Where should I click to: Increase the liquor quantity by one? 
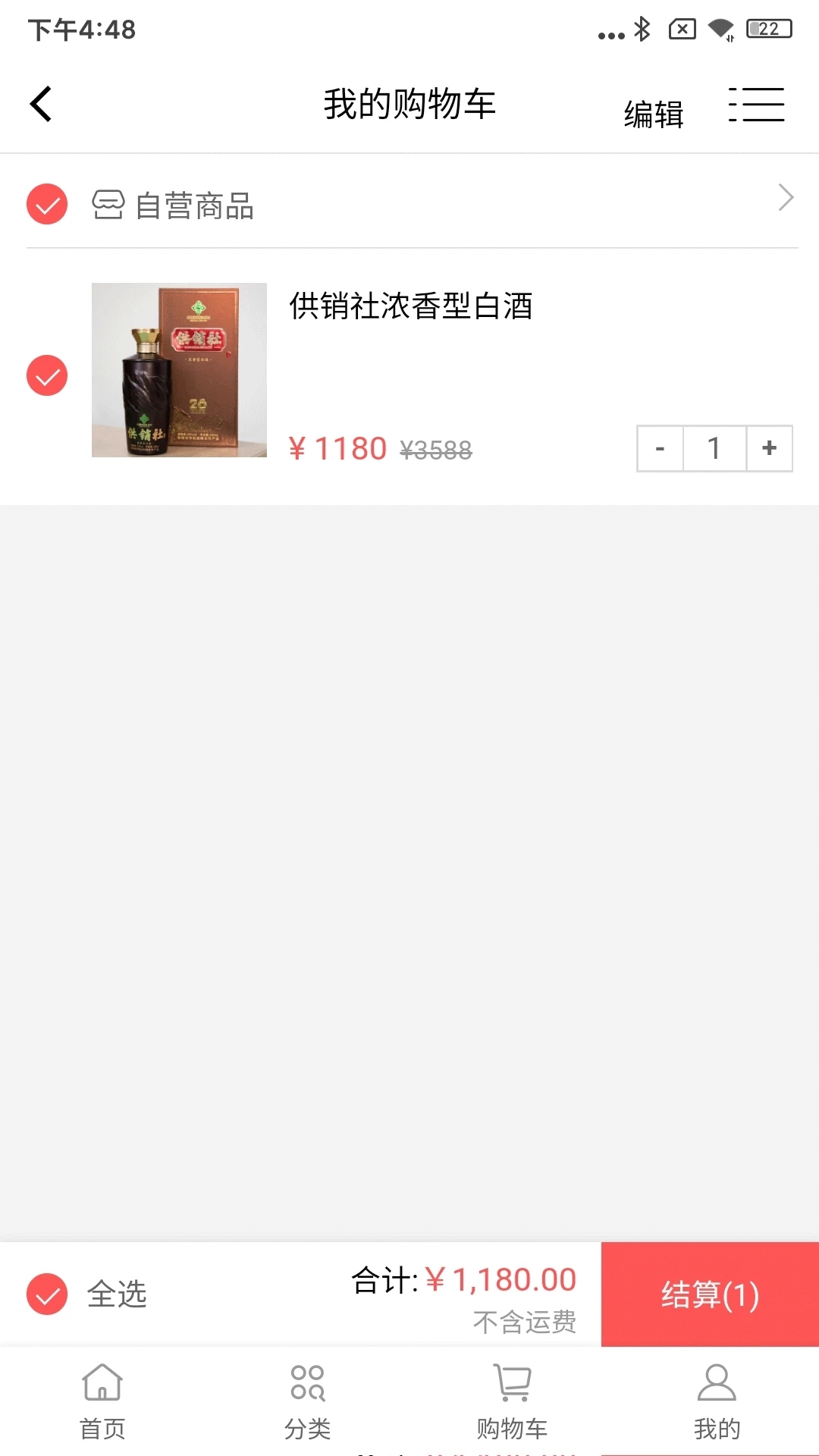tap(769, 449)
